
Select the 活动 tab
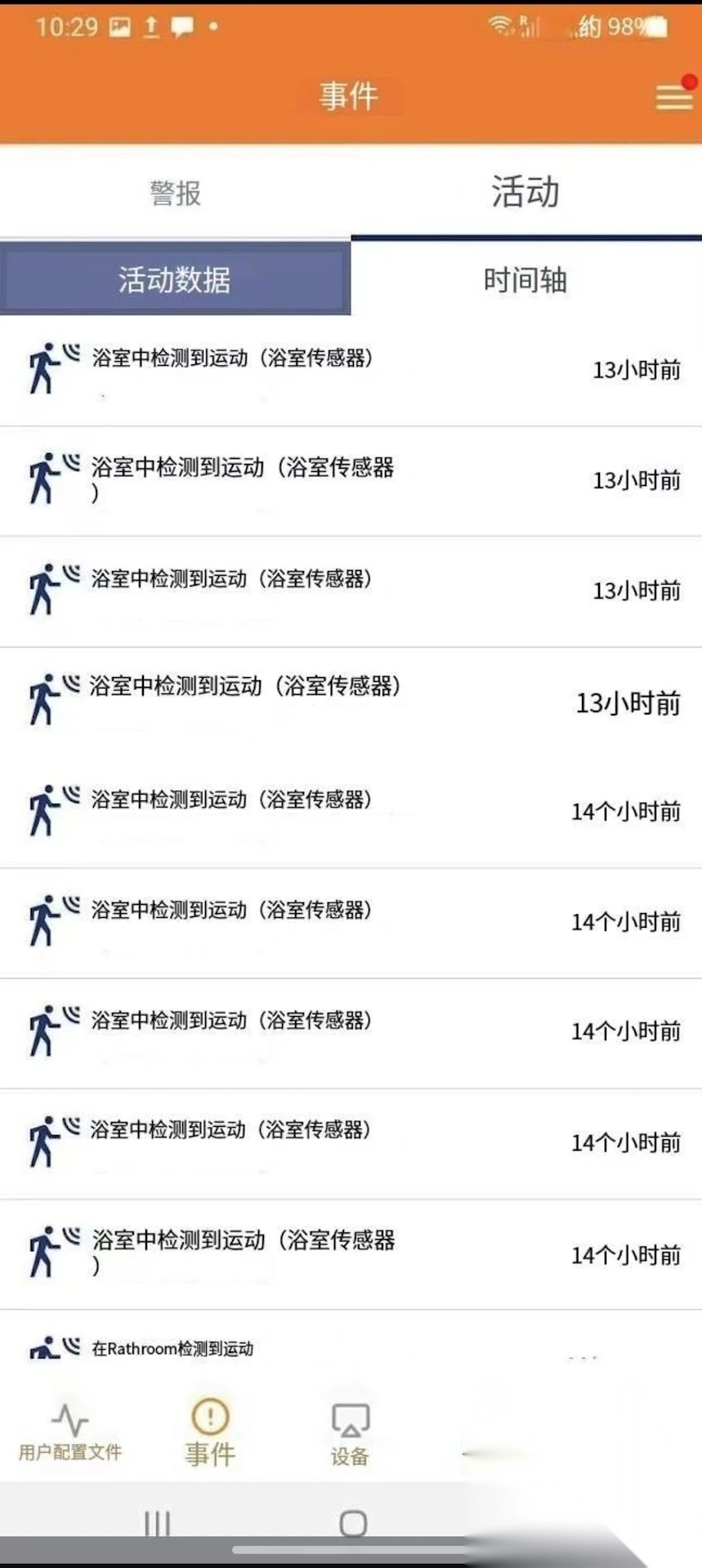525,192
